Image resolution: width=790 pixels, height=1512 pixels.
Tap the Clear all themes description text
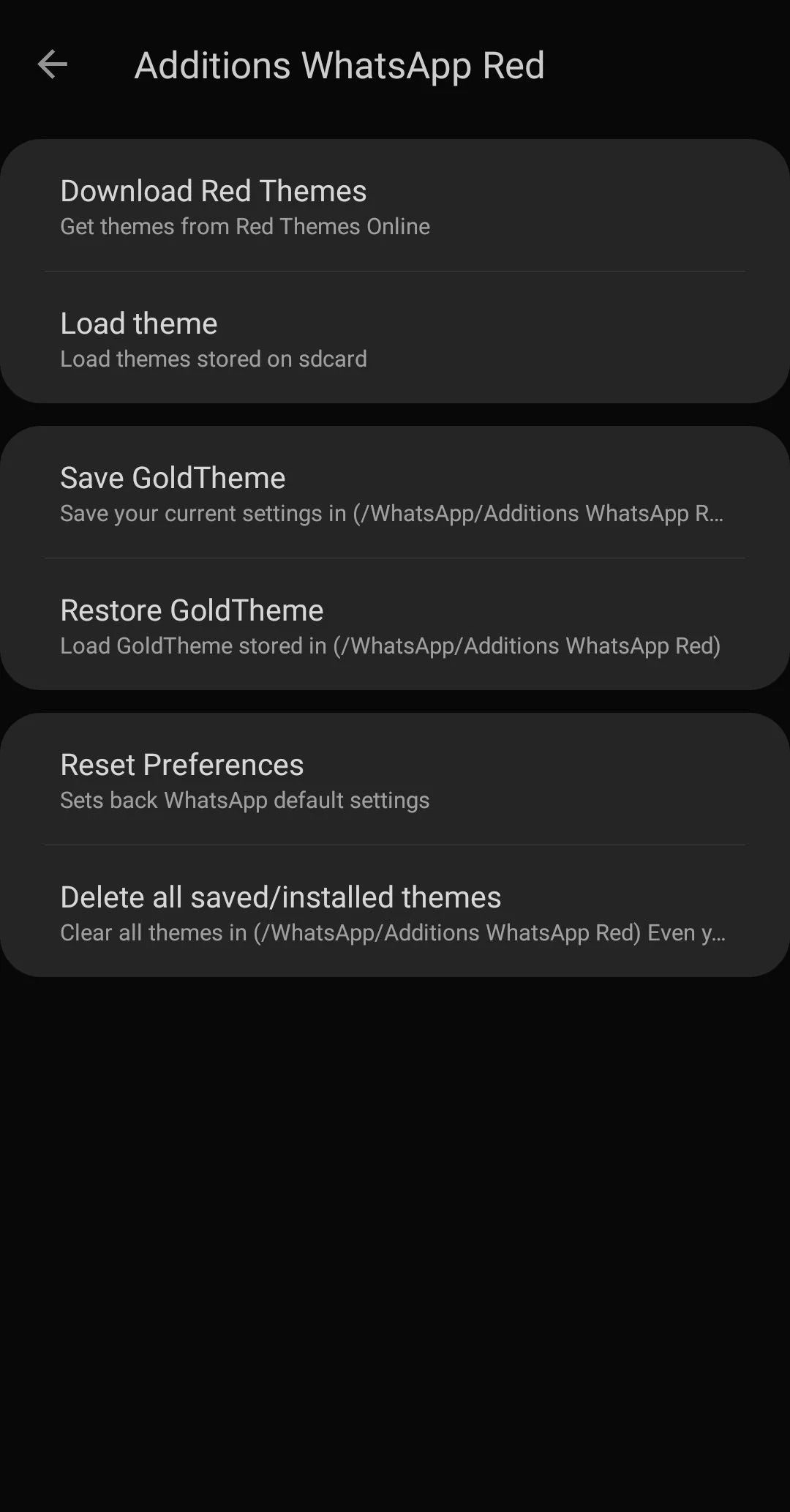[x=393, y=932]
